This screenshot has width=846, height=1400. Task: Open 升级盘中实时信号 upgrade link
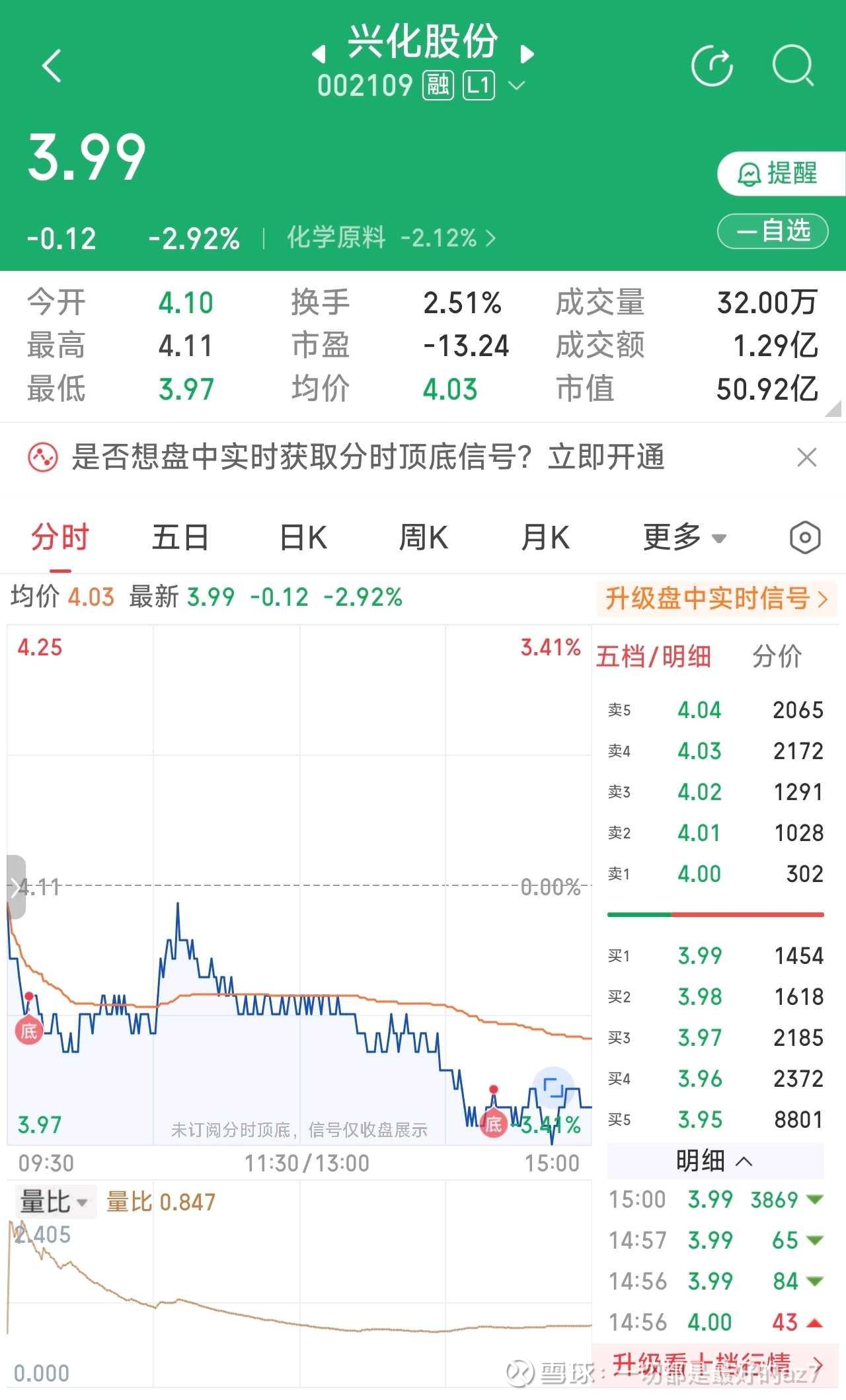coord(716,599)
